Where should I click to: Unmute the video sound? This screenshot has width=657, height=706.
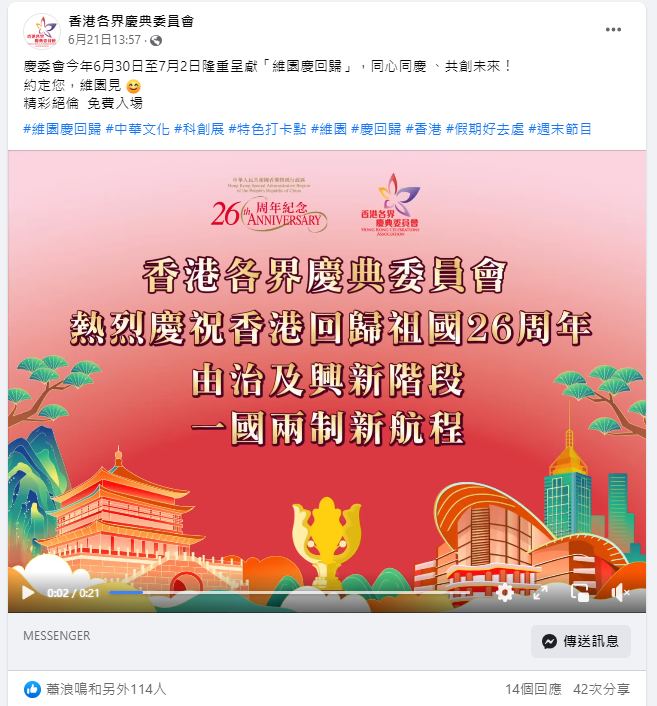pyautogui.click(x=620, y=592)
